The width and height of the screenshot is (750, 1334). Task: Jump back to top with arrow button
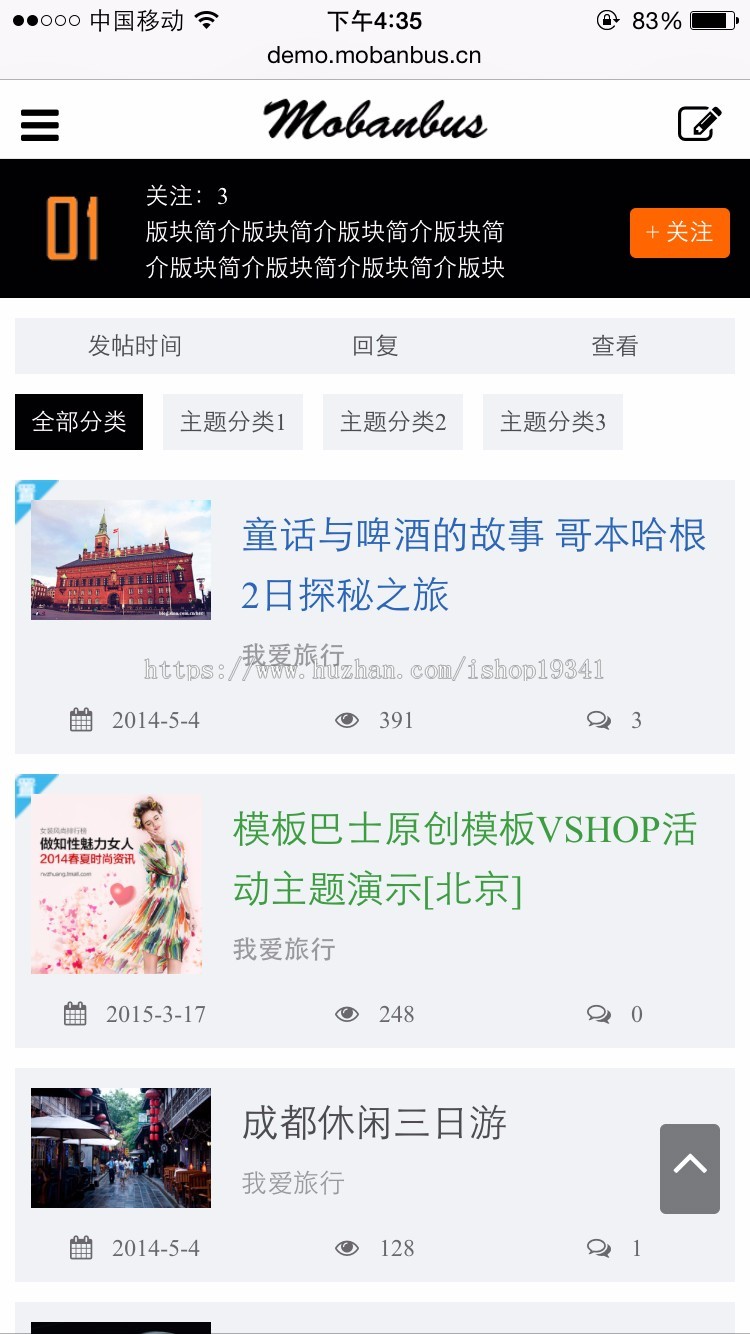click(690, 1168)
